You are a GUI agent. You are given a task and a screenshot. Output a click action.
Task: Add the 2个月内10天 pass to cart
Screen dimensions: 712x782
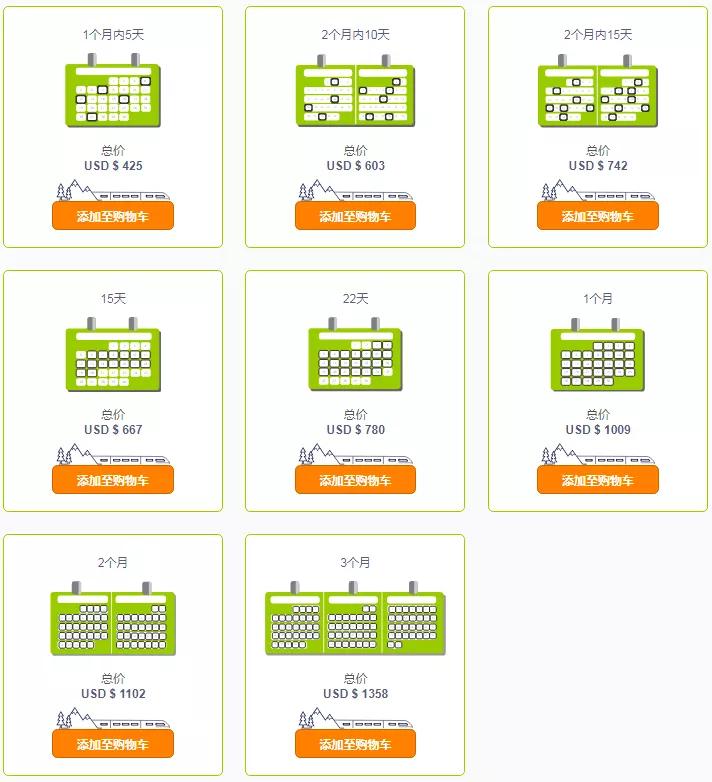pyautogui.click(x=355, y=216)
